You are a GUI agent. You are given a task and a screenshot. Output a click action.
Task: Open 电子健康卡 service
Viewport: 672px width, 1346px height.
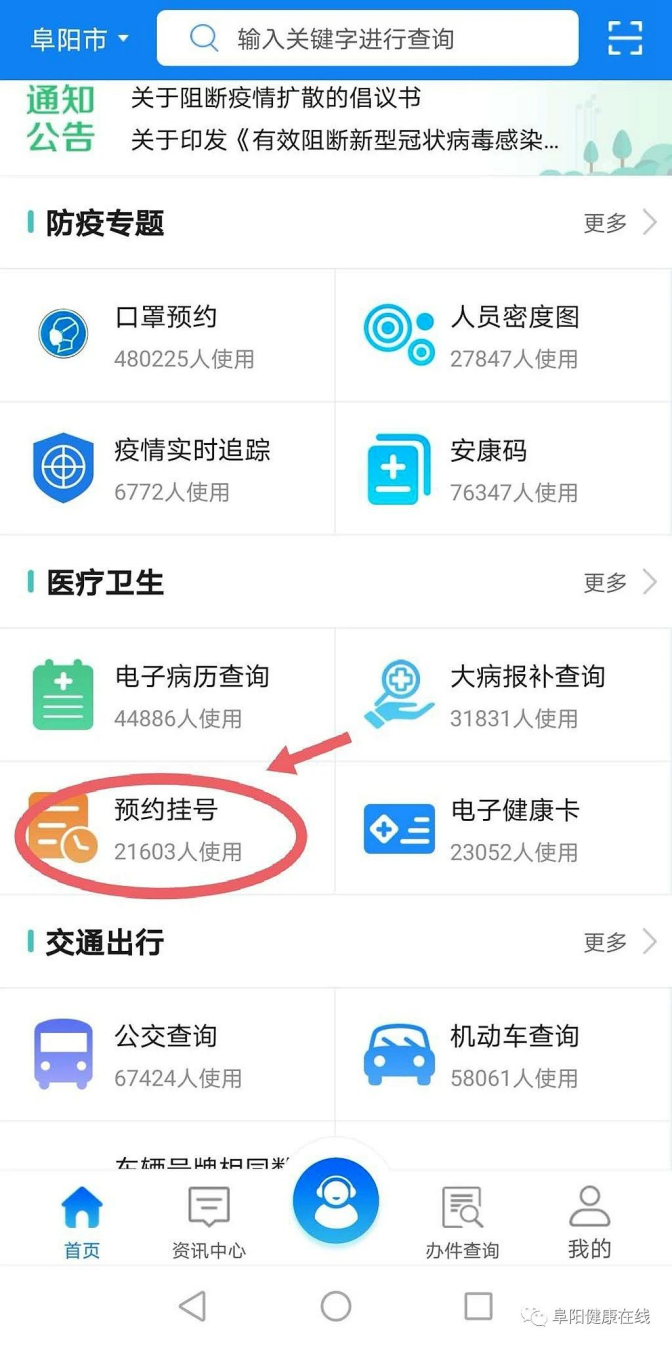coord(504,828)
